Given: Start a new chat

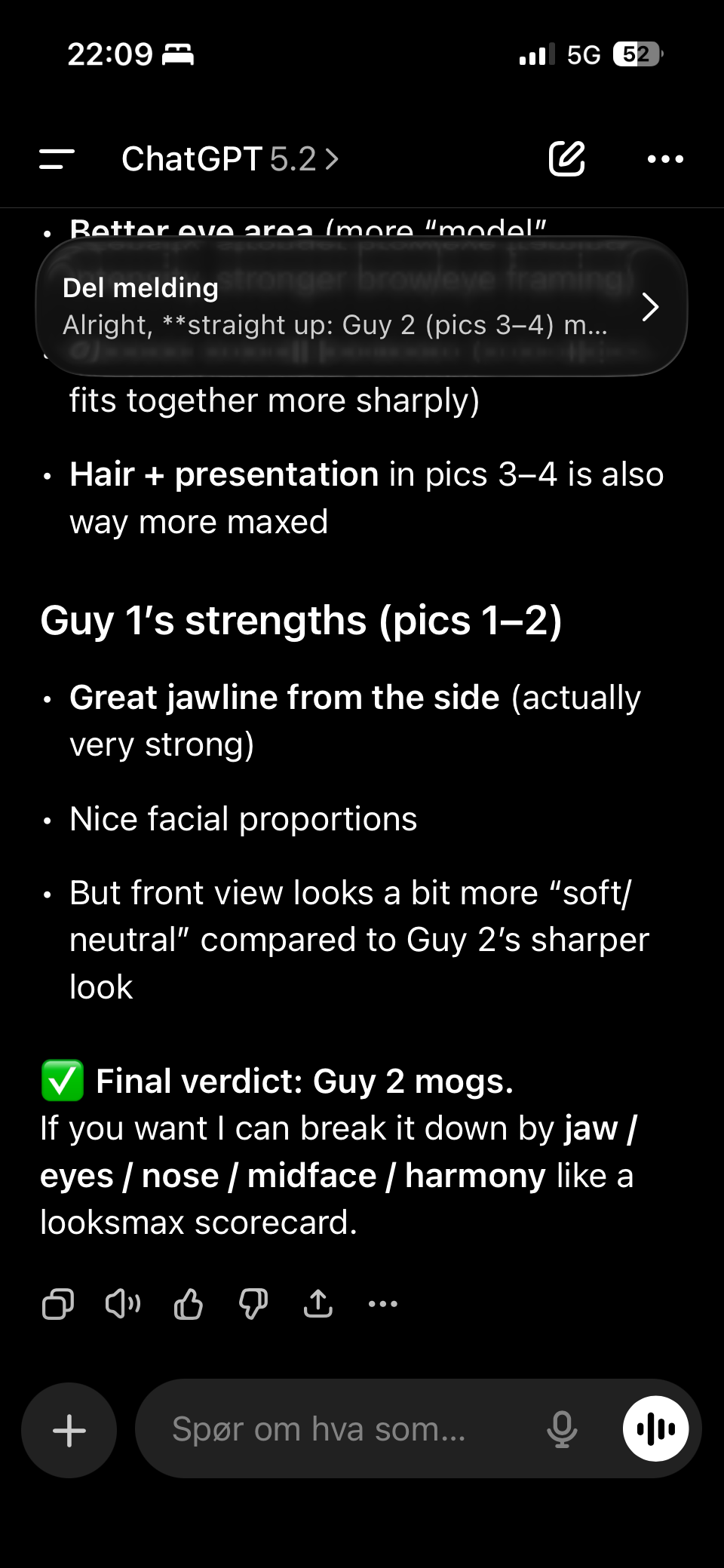Looking at the screenshot, I should [566, 158].
